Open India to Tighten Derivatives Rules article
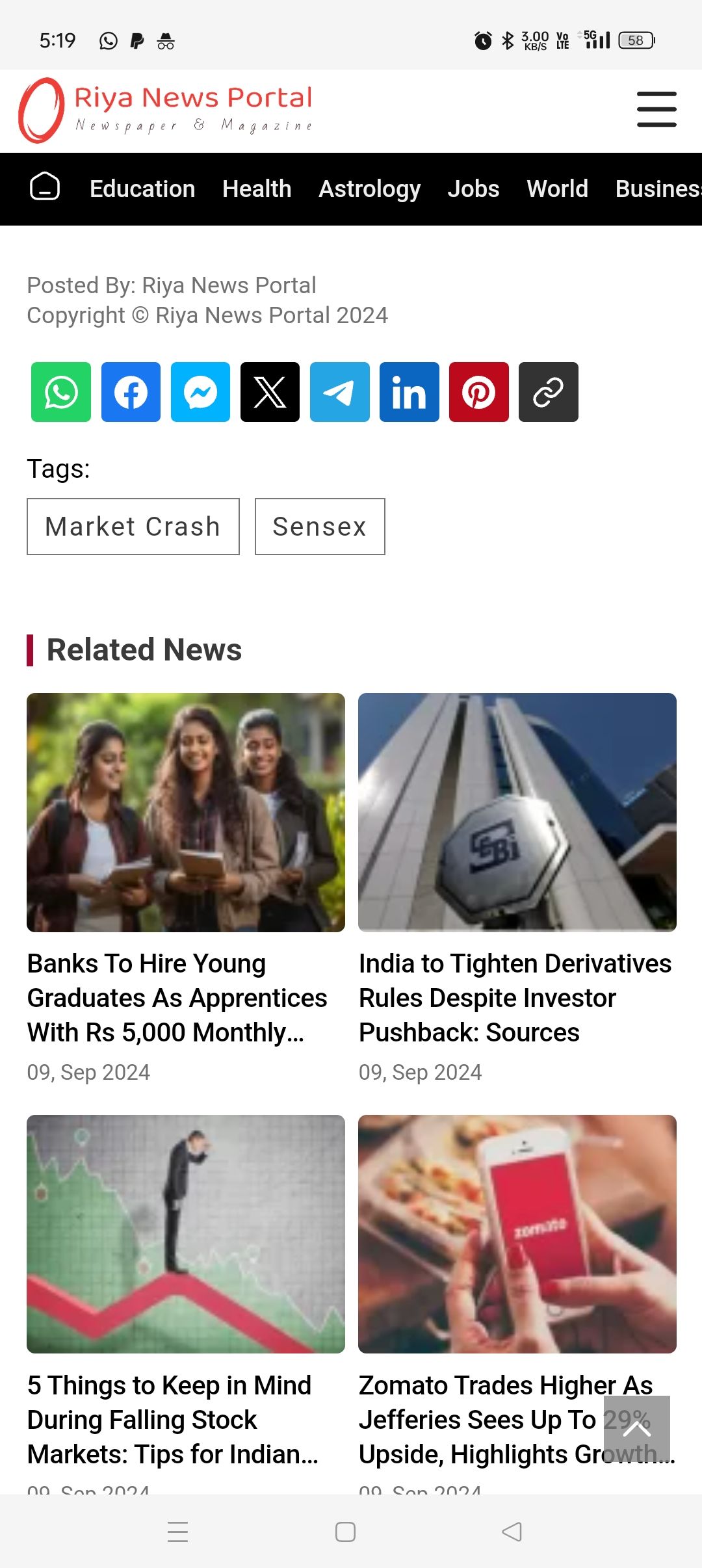702x1568 pixels. point(515,998)
